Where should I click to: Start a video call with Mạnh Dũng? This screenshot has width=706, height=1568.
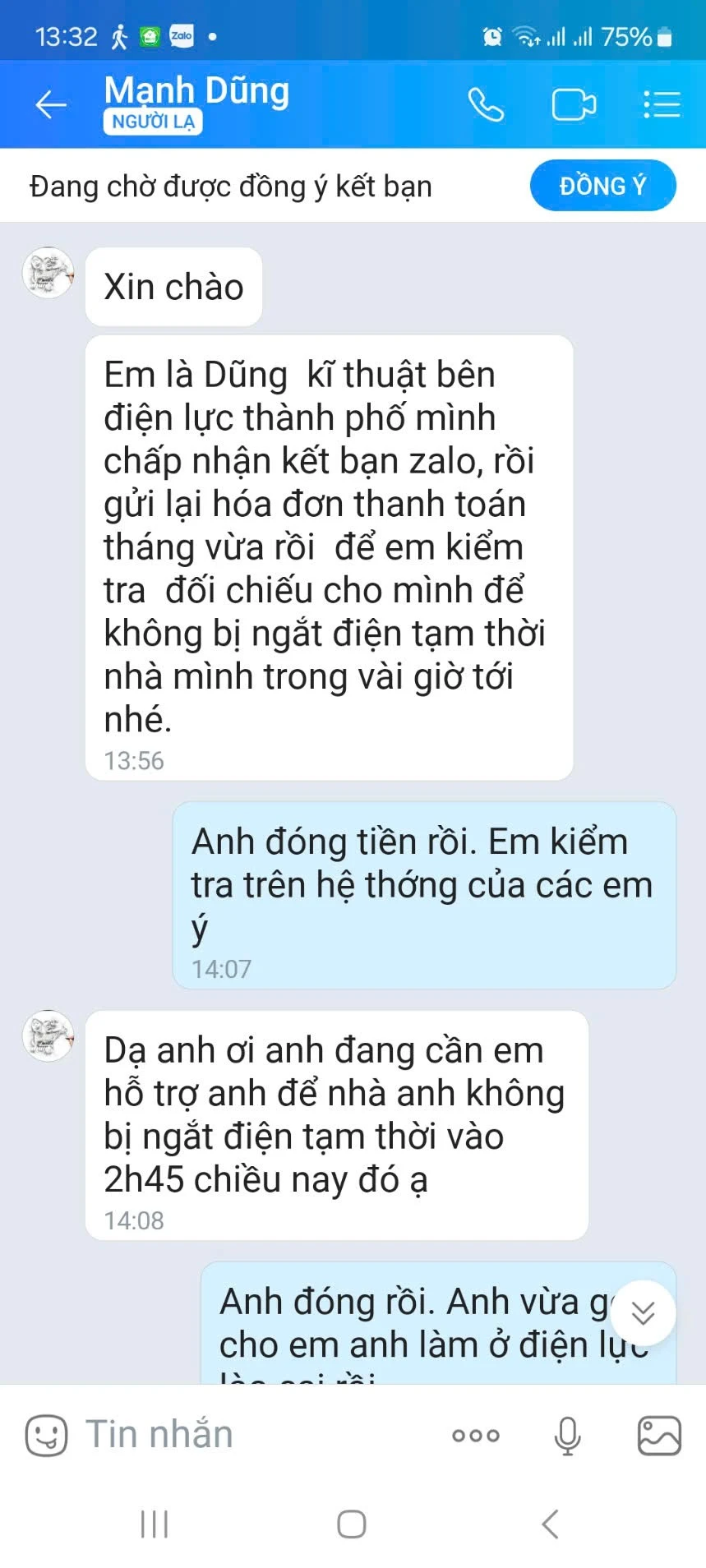coord(574,105)
